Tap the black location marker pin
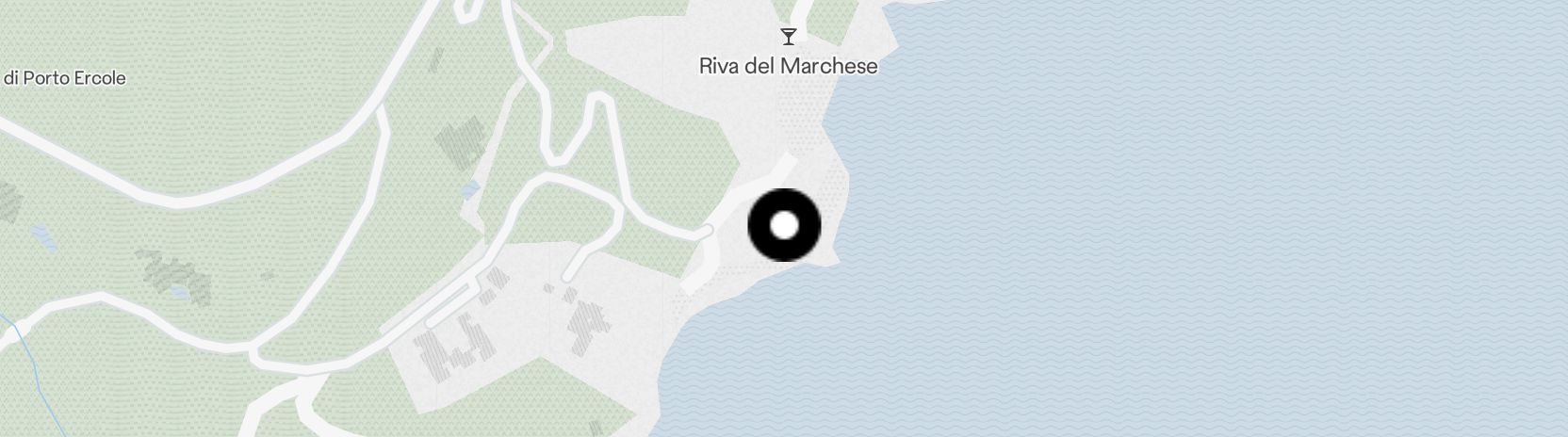Viewport: 1568px width, 437px height. click(784, 225)
